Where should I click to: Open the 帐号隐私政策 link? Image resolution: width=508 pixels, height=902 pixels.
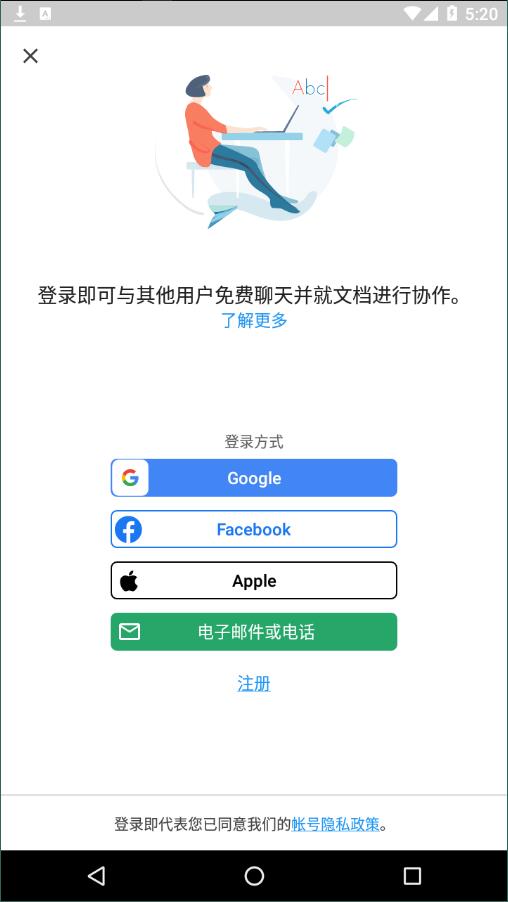coord(335,824)
